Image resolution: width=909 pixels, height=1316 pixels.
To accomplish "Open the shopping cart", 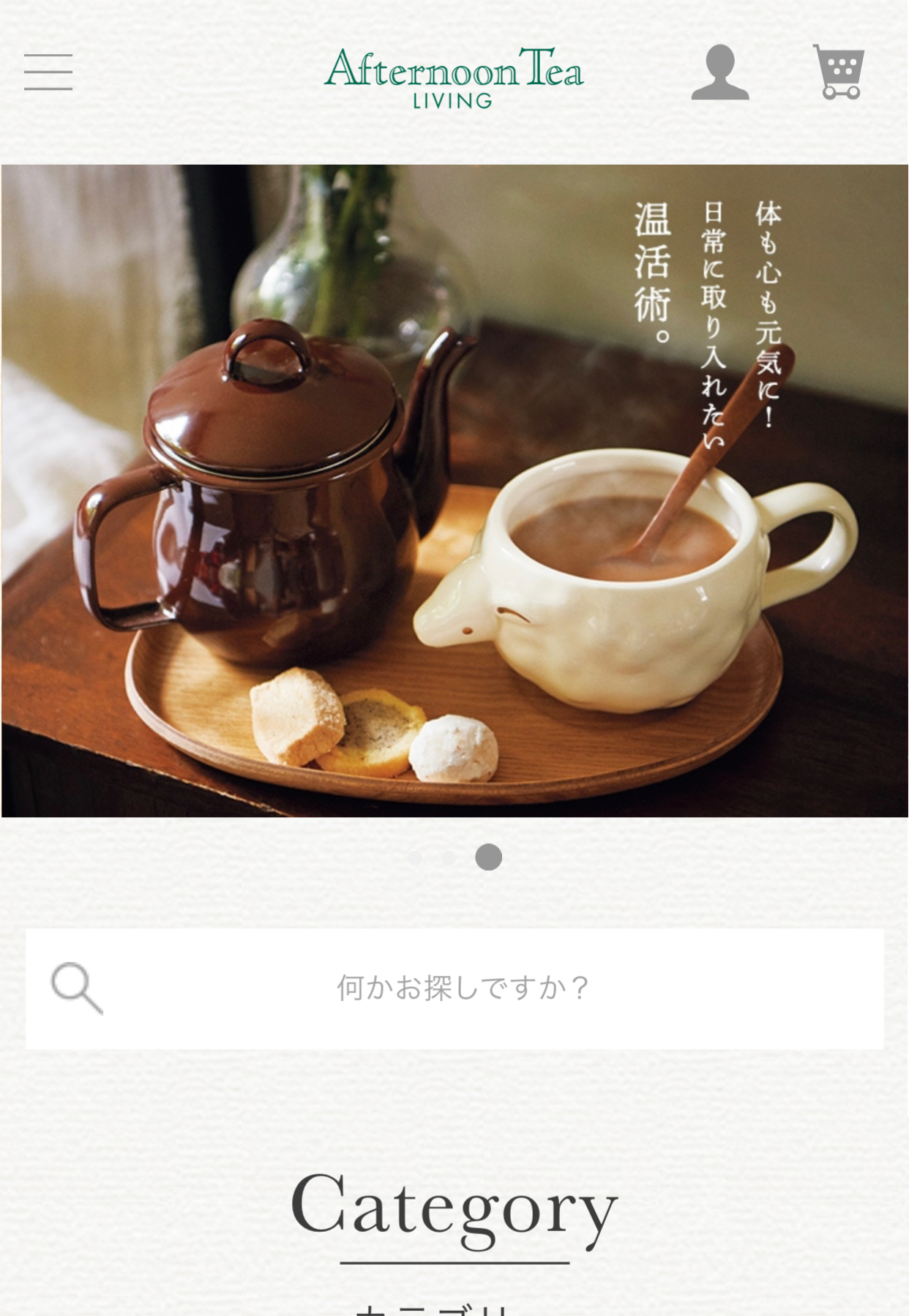I will pyautogui.click(x=839, y=72).
